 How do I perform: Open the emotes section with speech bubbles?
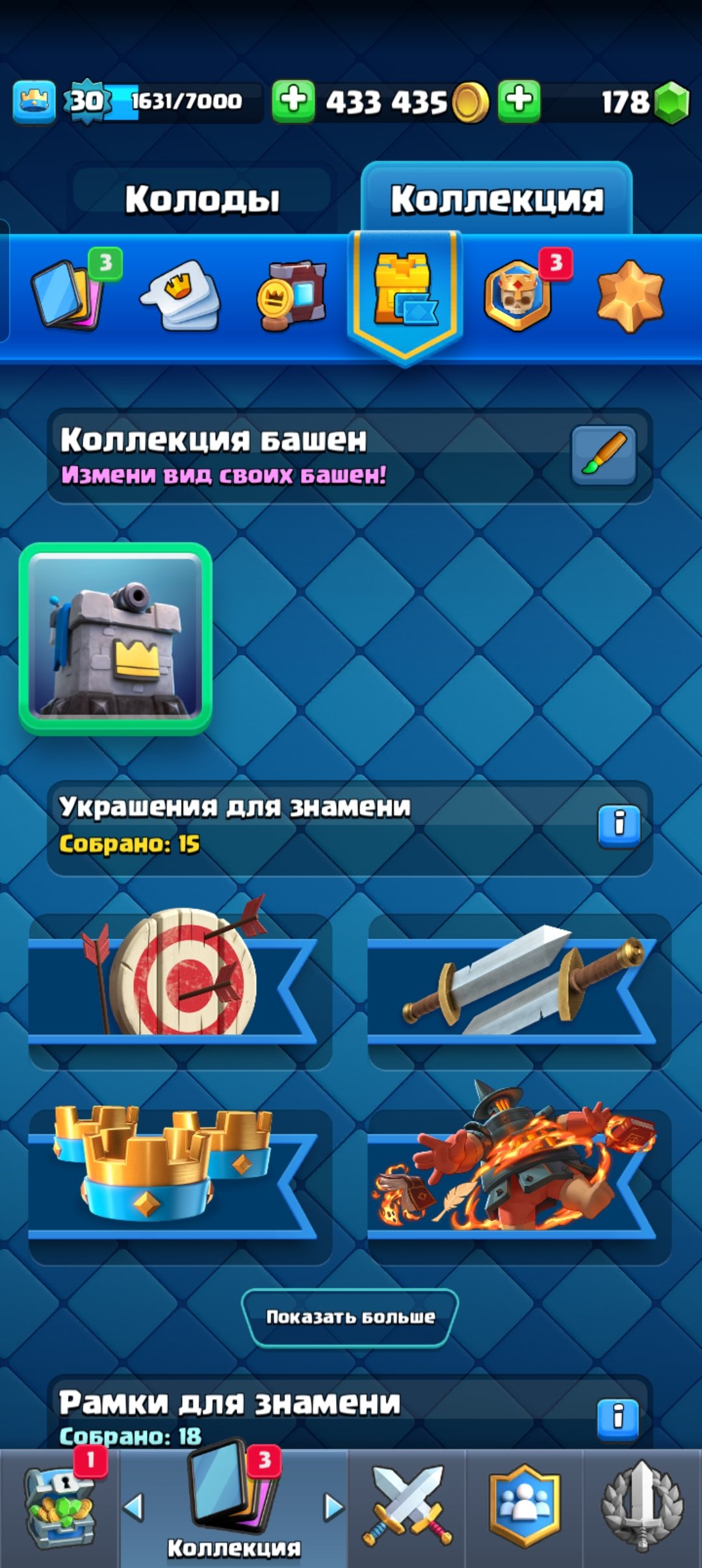(x=181, y=294)
